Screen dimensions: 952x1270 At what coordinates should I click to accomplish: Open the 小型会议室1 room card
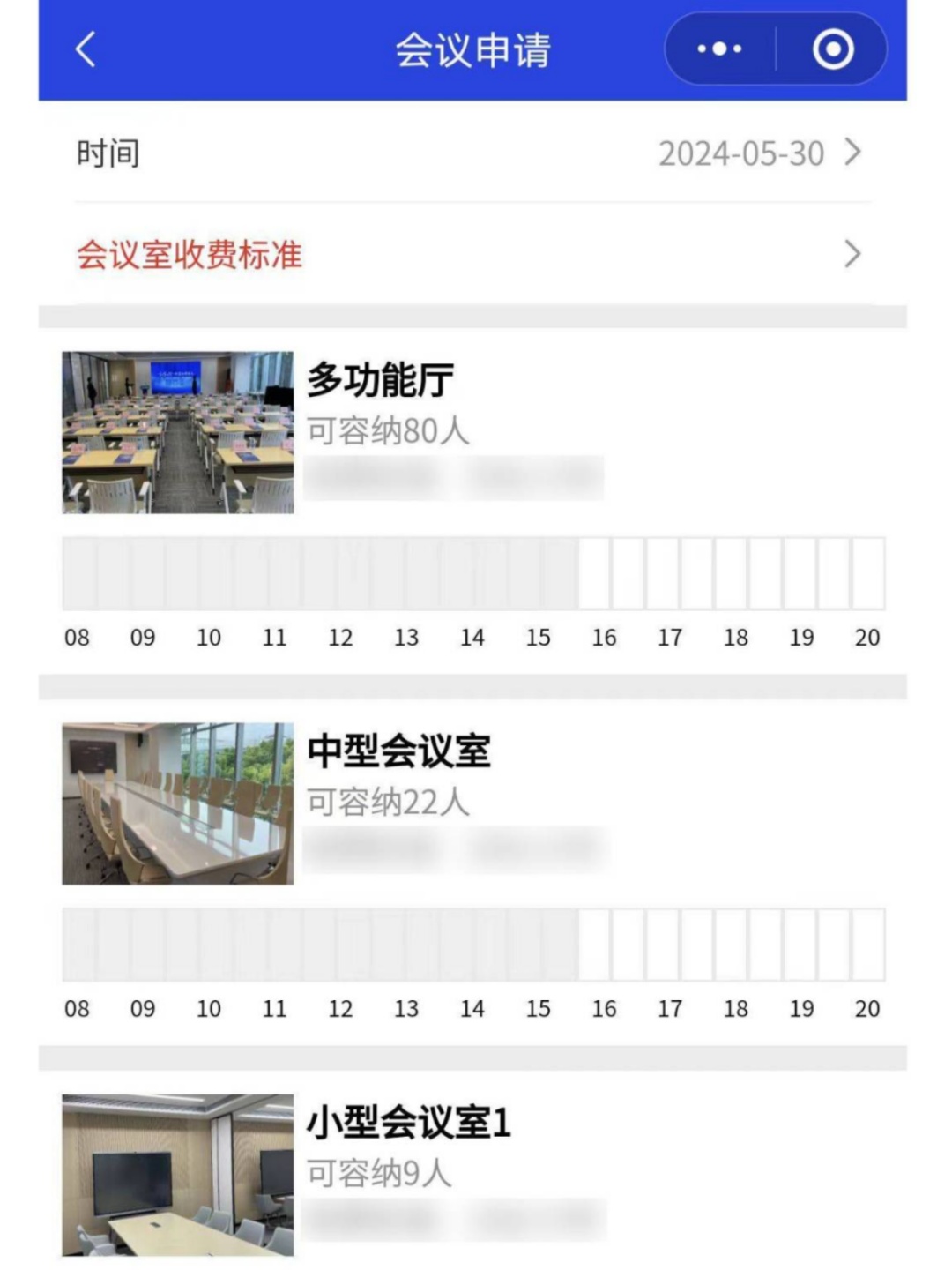pyautogui.click(x=408, y=1123)
